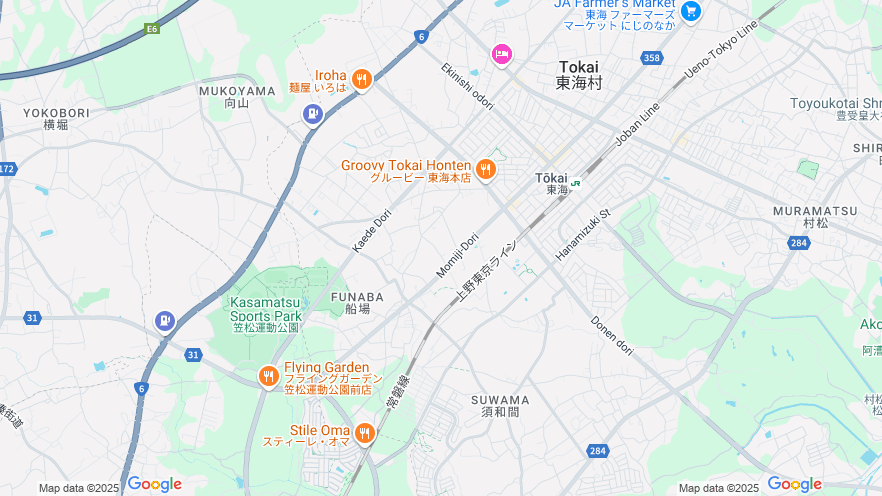Open the Stile Oma restaurant marker
Image resolution: width=882 pixels, height=496 pixels.
[364, 433]
